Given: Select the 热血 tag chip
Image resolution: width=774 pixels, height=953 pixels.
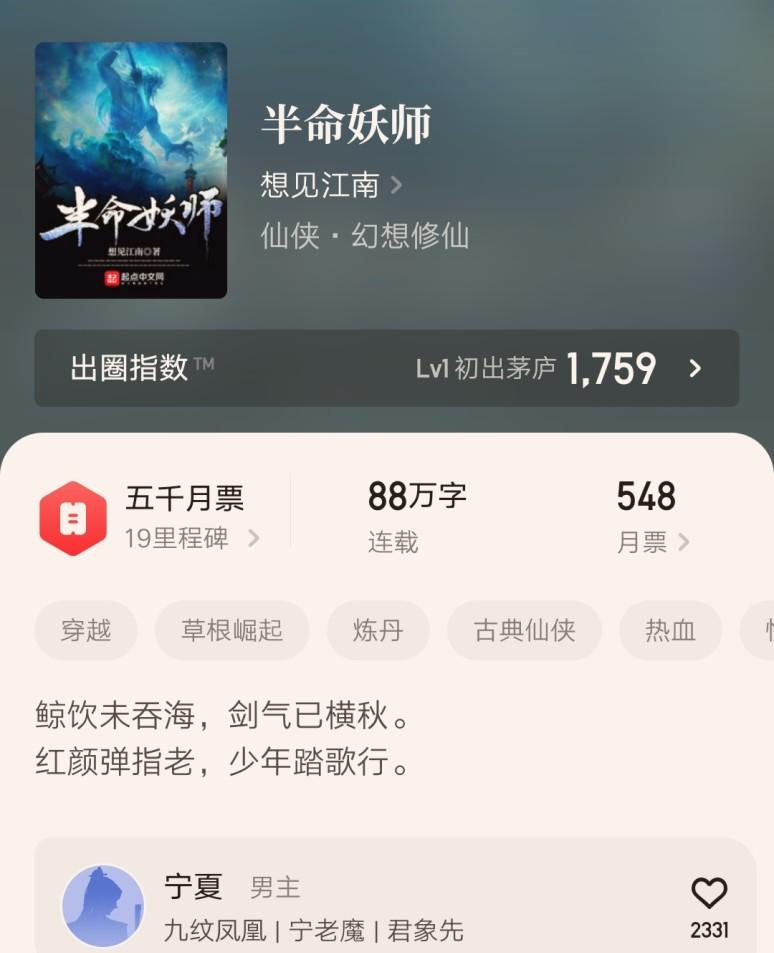Looking at the screenshot, I should point(670,631).
